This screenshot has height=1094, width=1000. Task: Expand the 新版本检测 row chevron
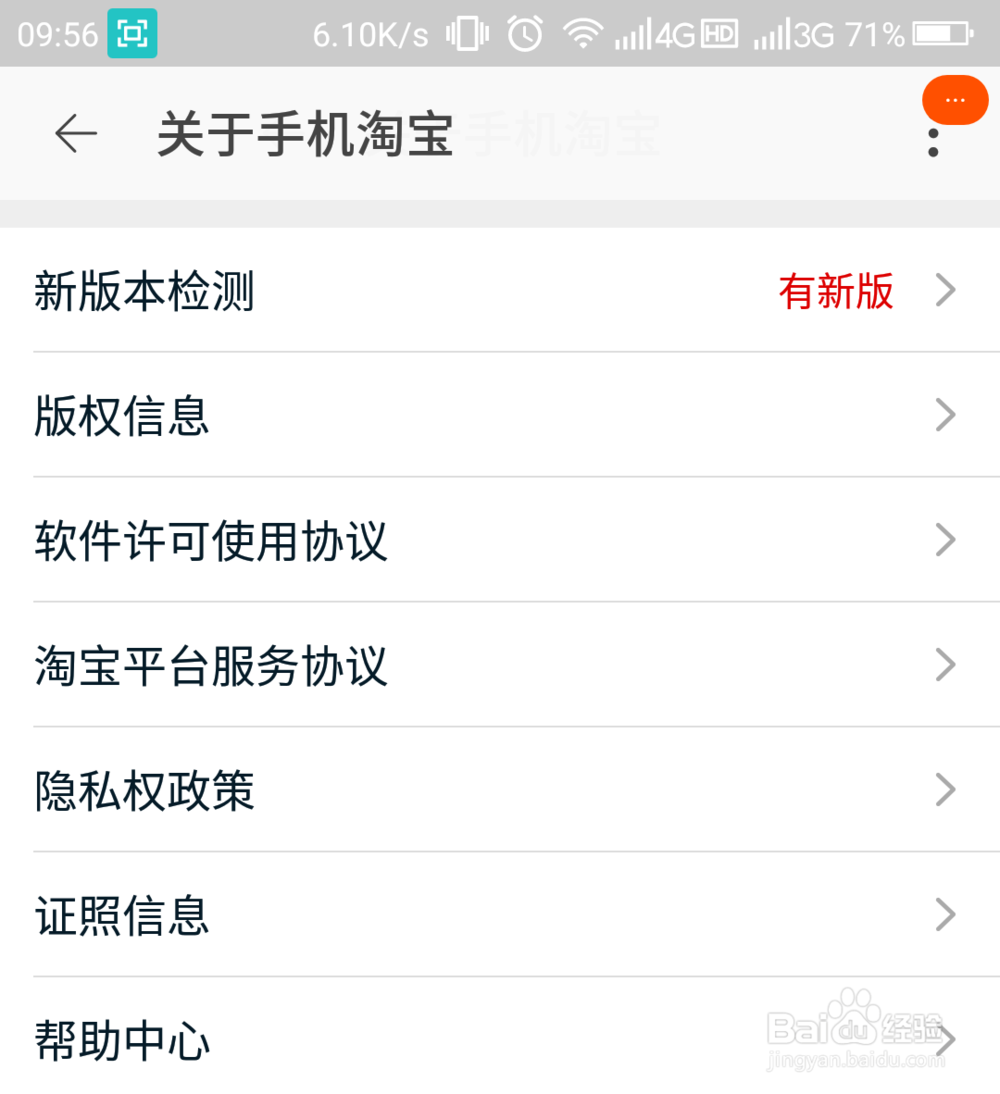tap(944, 290)
